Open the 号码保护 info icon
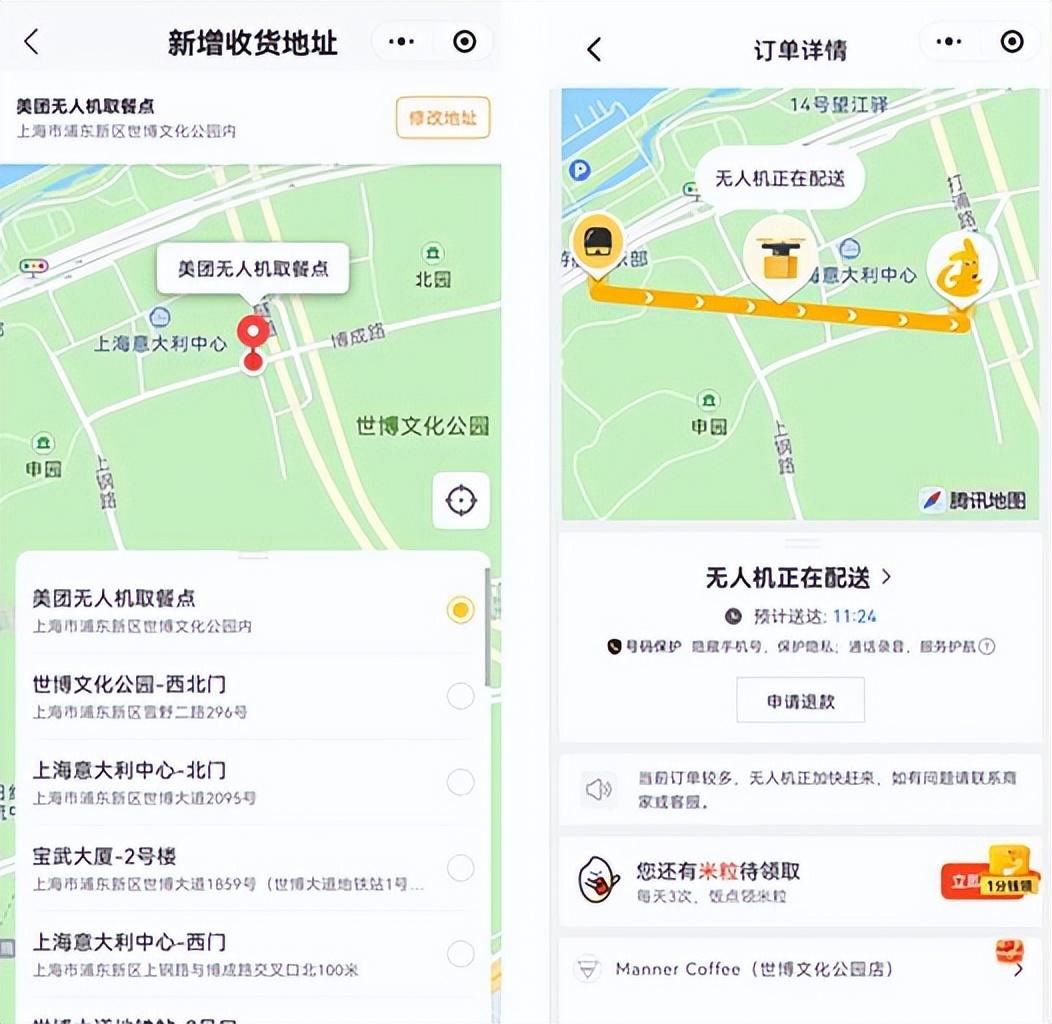This screenshot has width=1052, height=1024. click(986, 647)
